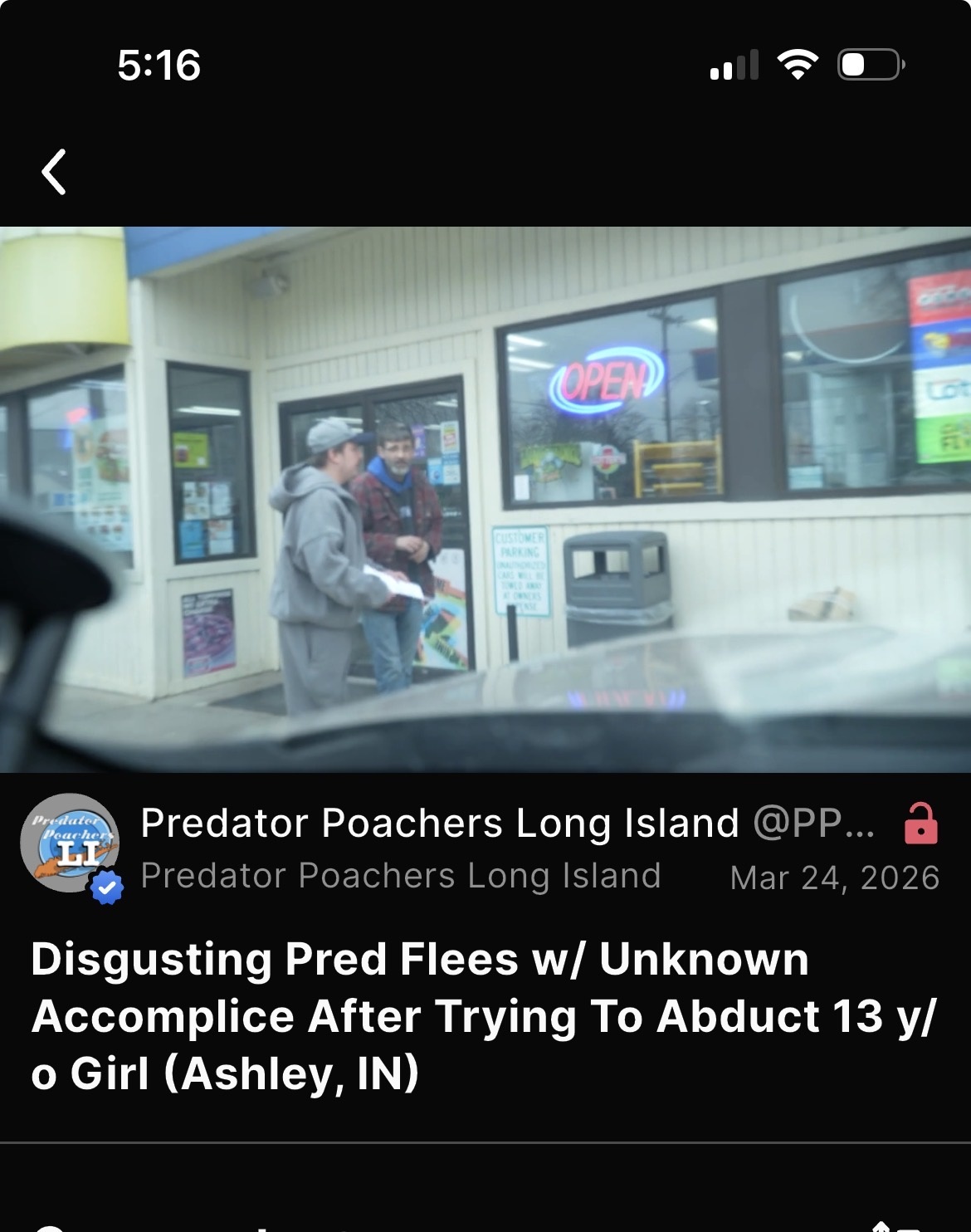The width and height of the screenshot is (971, 1232).
Task: Play the gas station video
Action: tap(486, 499)
